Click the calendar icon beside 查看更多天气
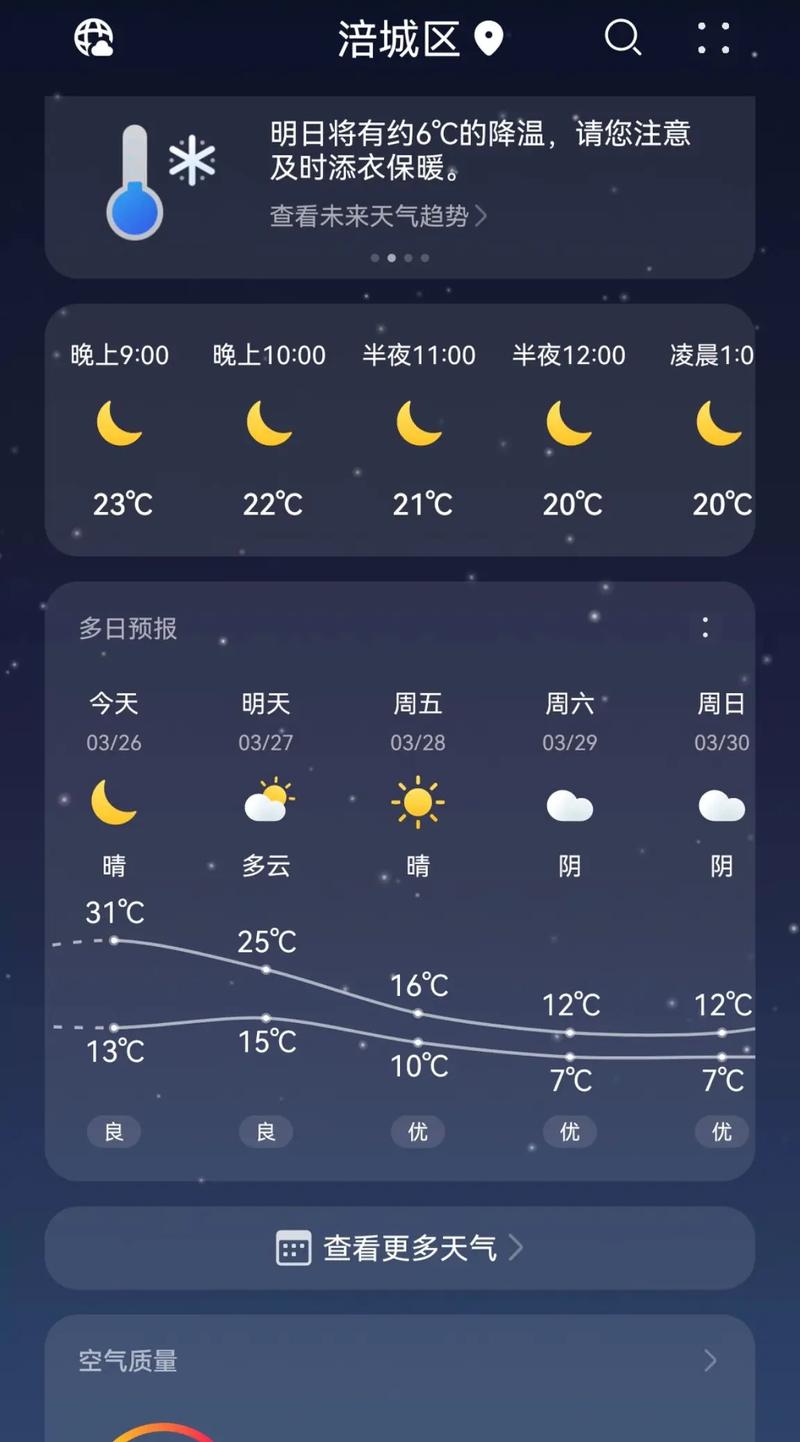800x1442 pixels. point(291,1247)
